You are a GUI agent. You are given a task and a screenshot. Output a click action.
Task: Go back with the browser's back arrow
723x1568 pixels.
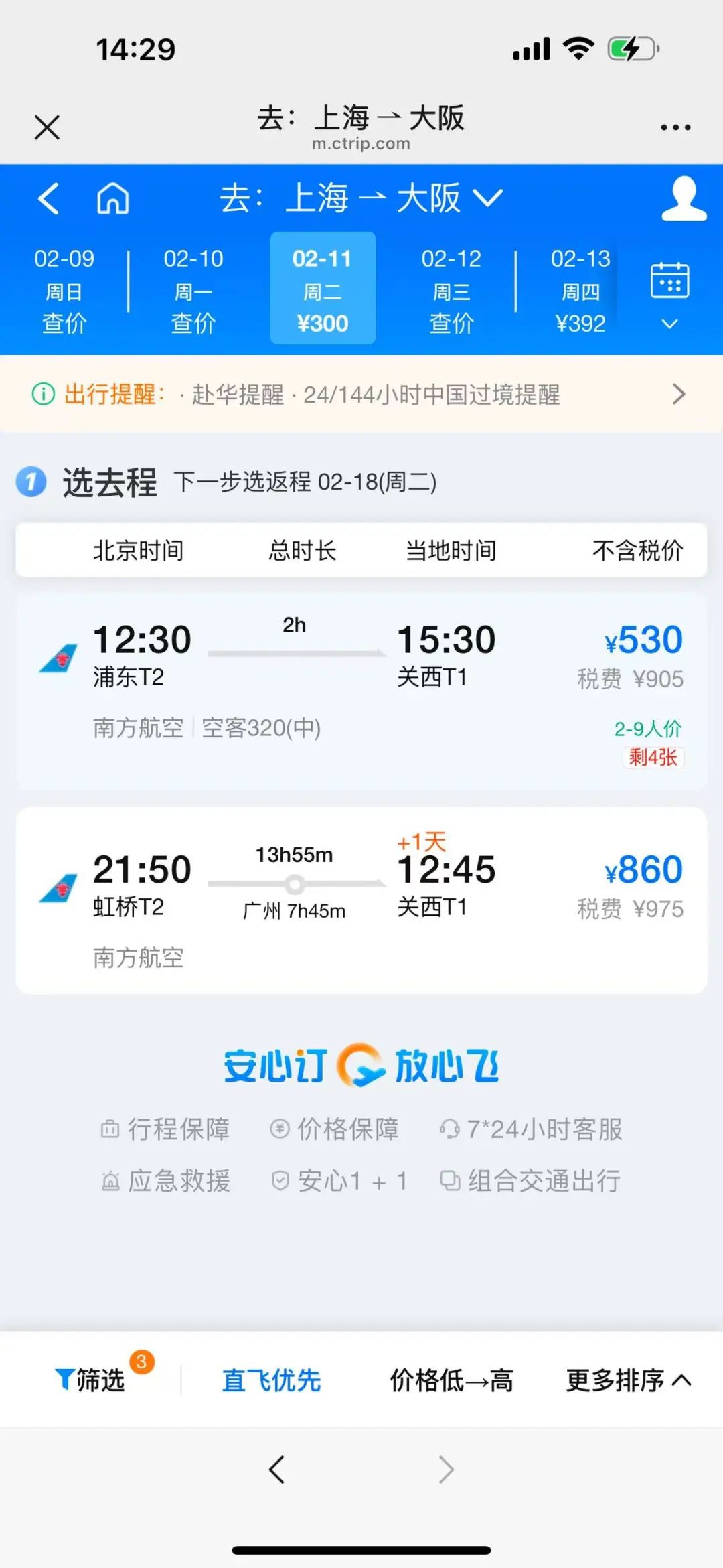click(276, 1470)
